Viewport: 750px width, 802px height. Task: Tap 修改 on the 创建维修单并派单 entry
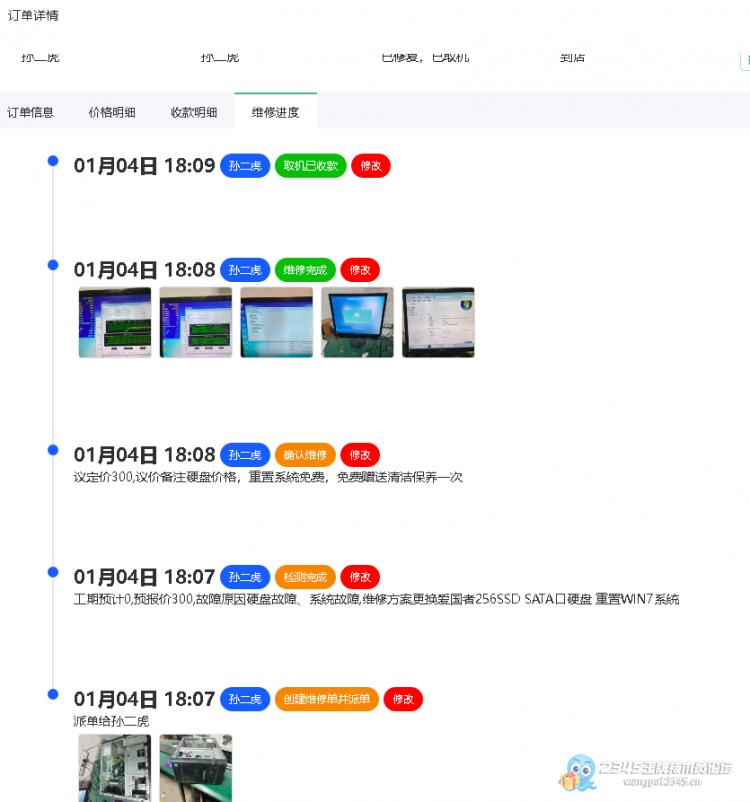coord(403,699)
